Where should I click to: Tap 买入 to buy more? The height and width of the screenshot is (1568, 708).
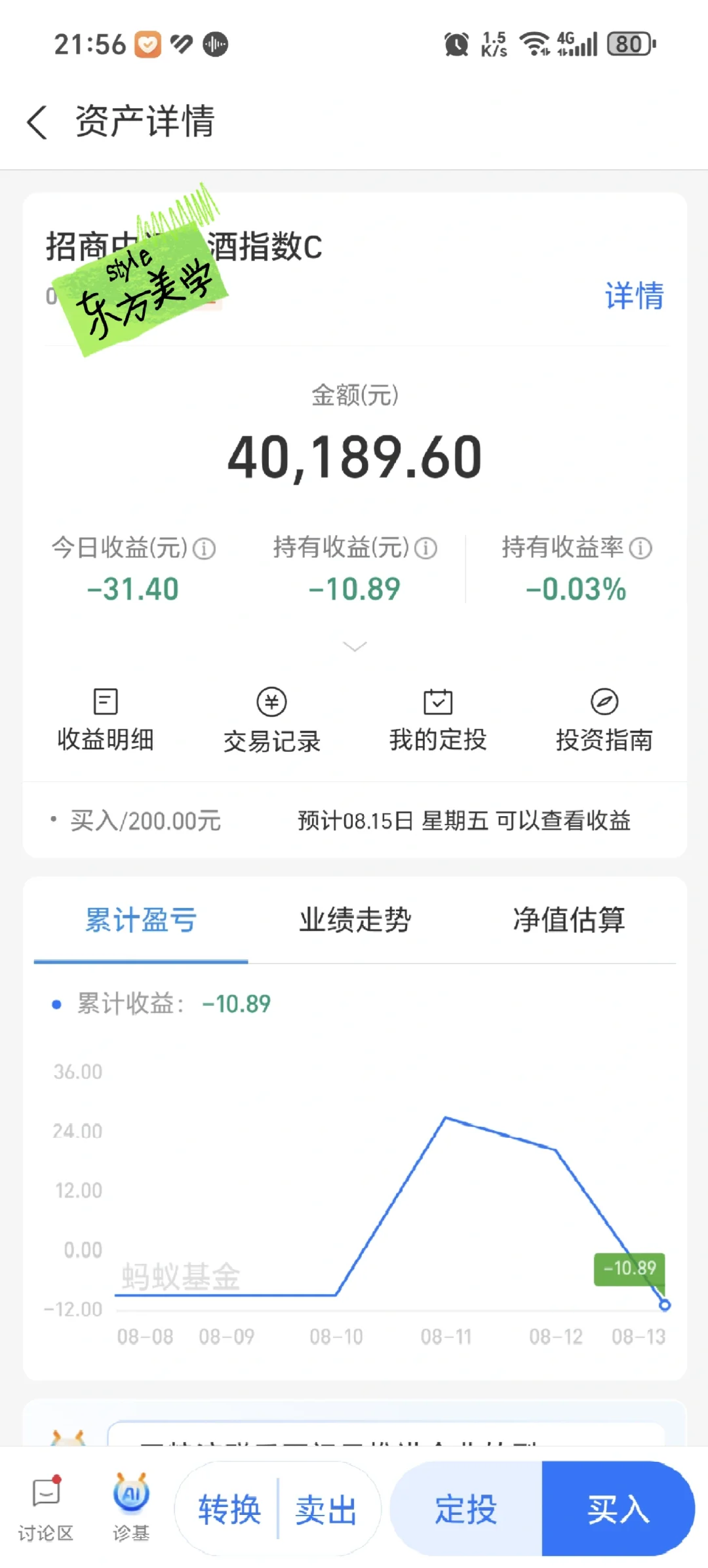[x=618, y=1510]
